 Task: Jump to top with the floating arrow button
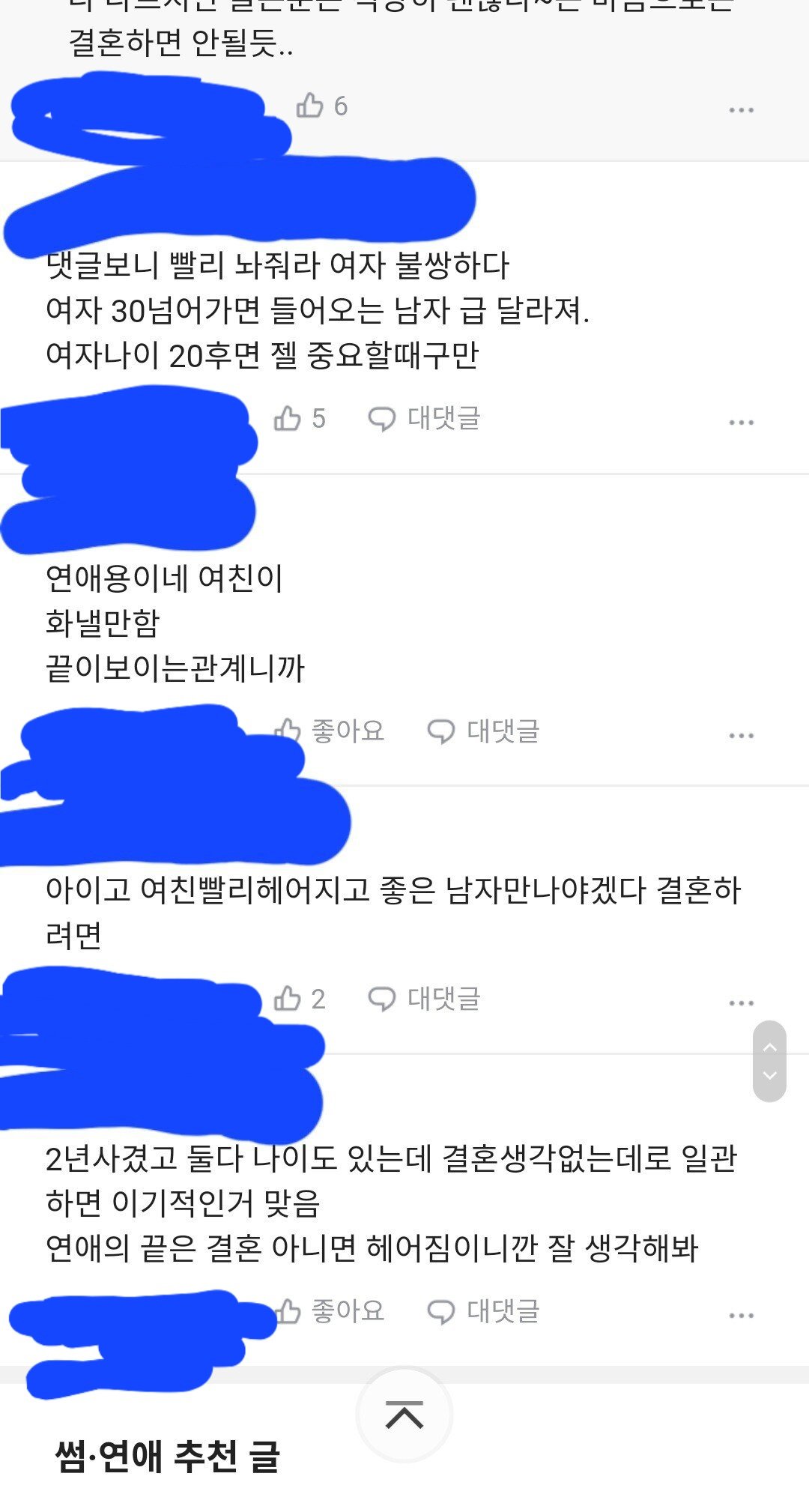tap(404, 1415)
